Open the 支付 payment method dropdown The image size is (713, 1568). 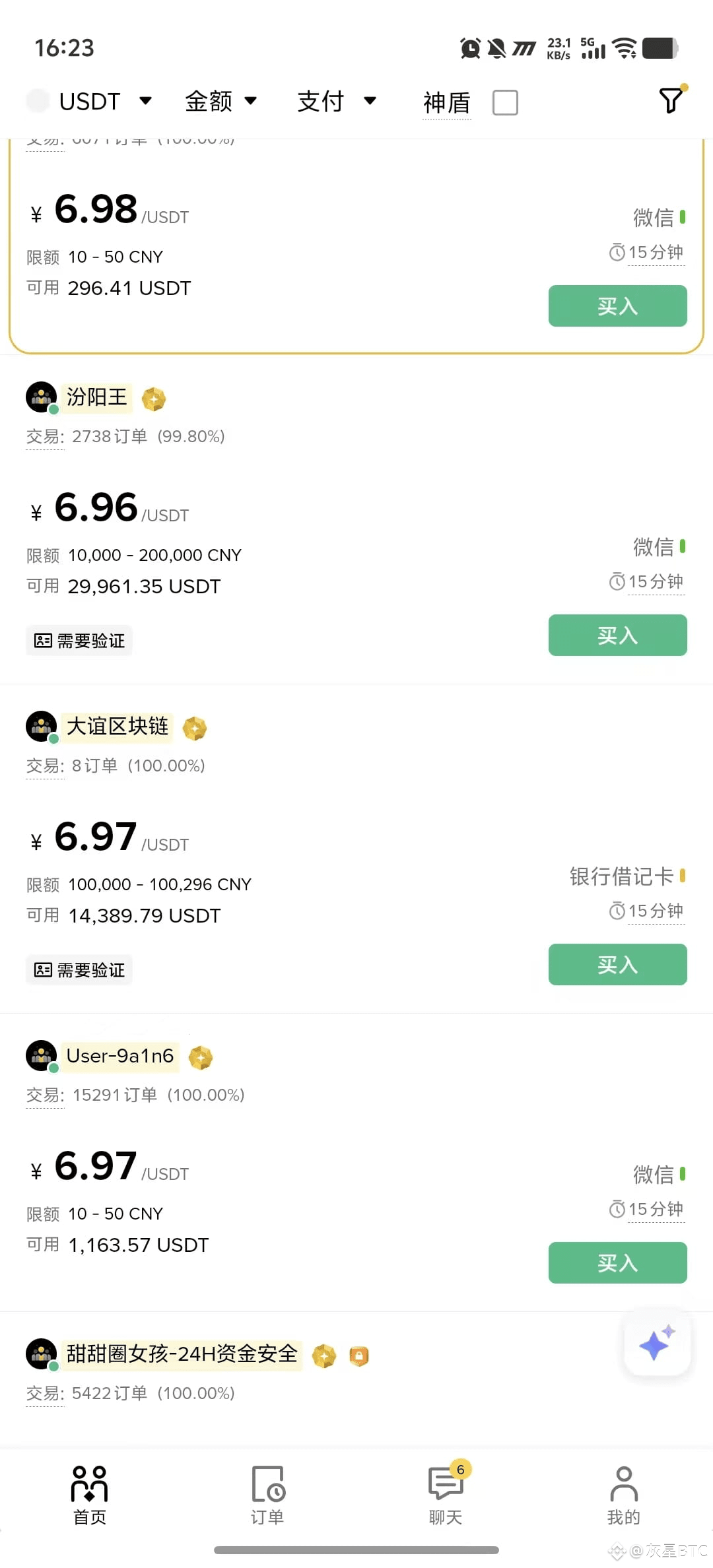point(336,102)
